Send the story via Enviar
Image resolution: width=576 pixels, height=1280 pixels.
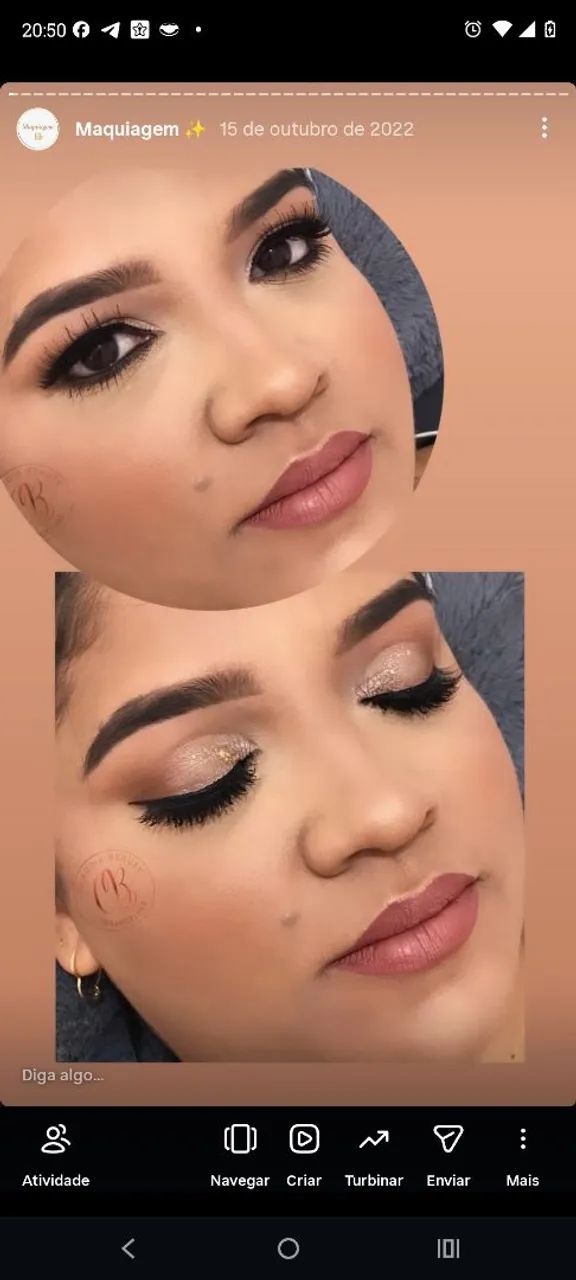pos(448,1155)
